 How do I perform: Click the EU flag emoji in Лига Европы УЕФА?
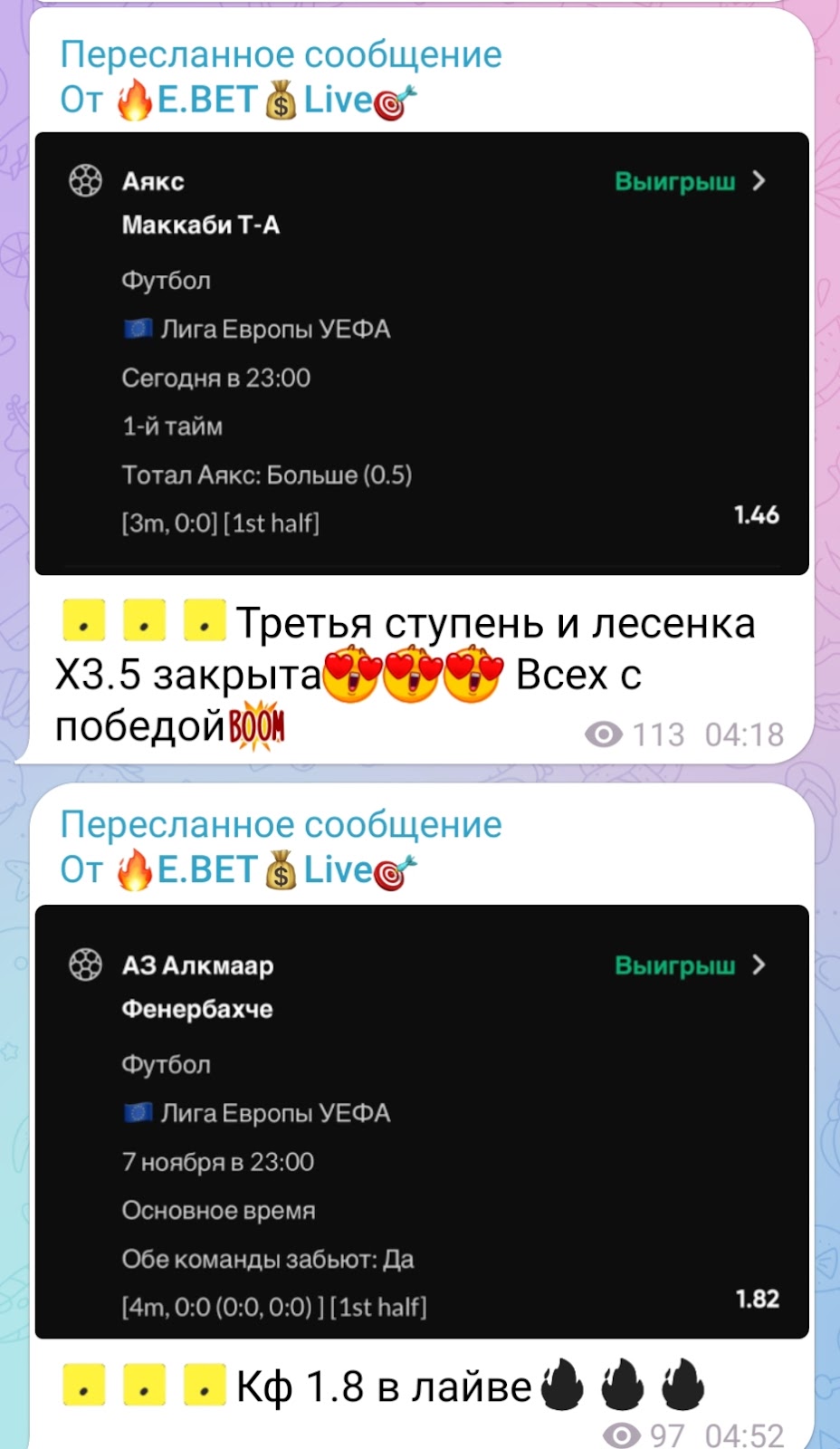pos(138,329)
